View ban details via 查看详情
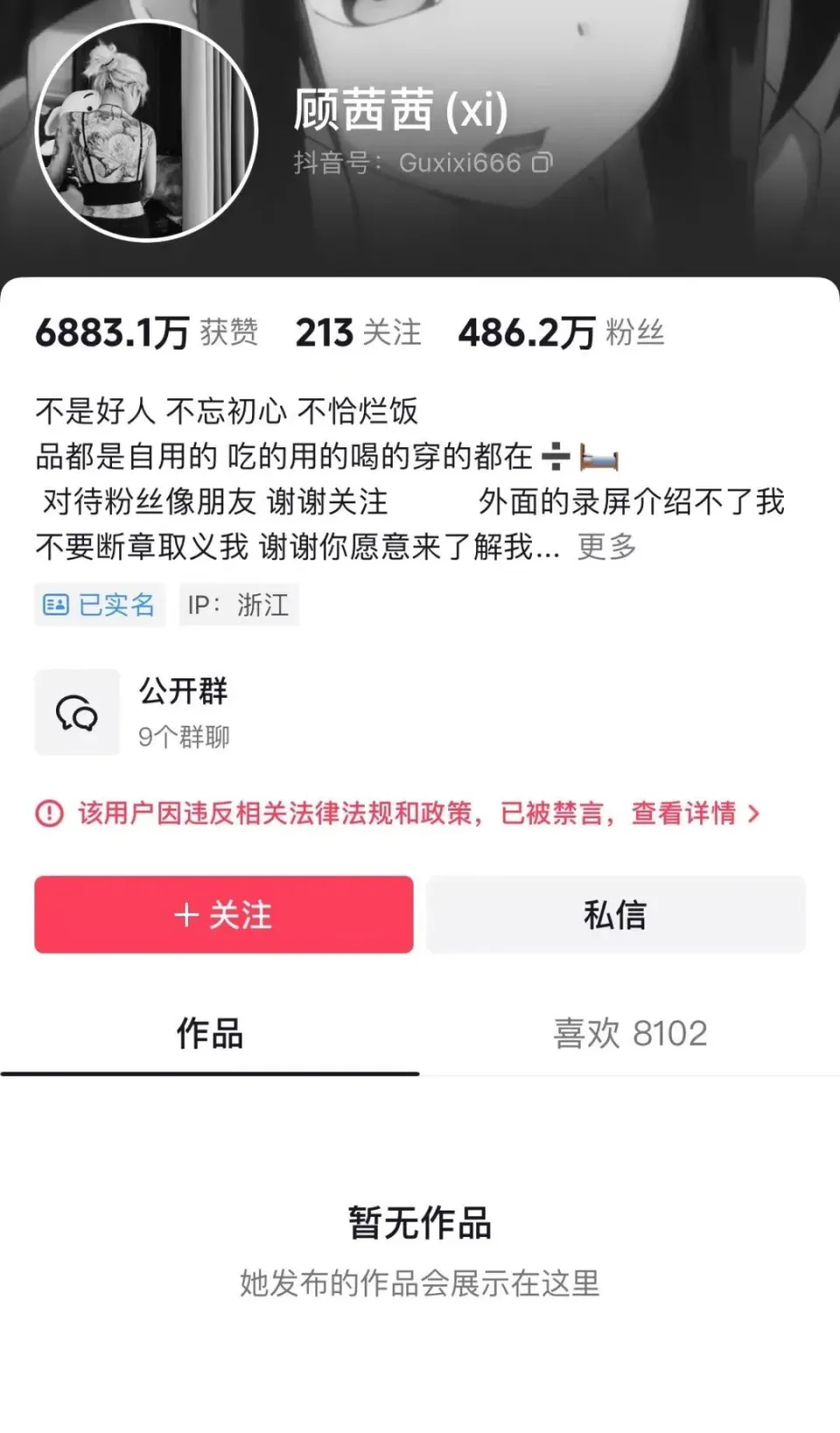Image resolution: width=840 pixels, height=1433 pixels. point(694,813)
